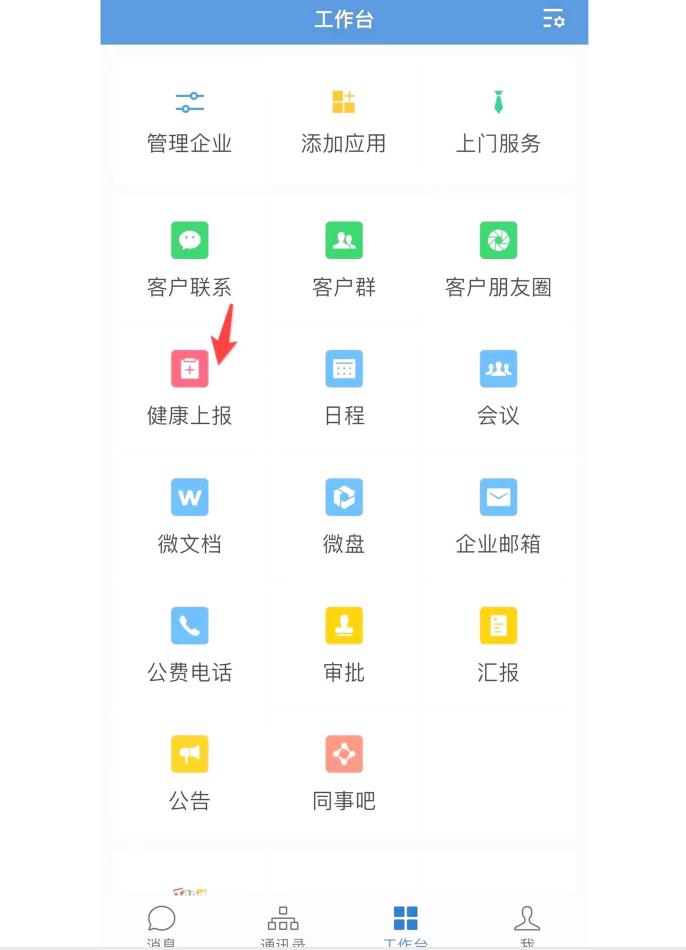Open 客户群
This screenshot has height=950, width=686.
point(344,258)
